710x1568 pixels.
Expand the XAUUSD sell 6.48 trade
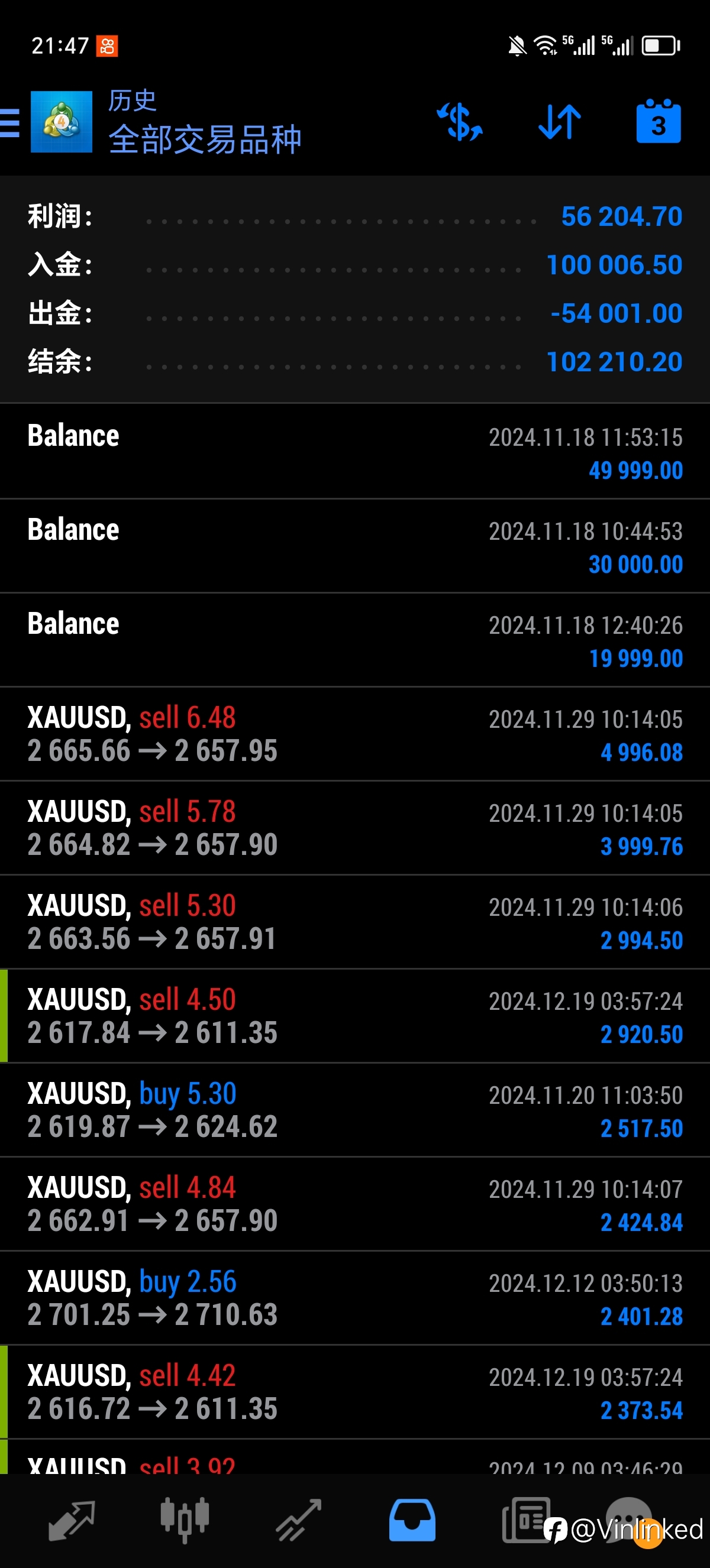355,734
